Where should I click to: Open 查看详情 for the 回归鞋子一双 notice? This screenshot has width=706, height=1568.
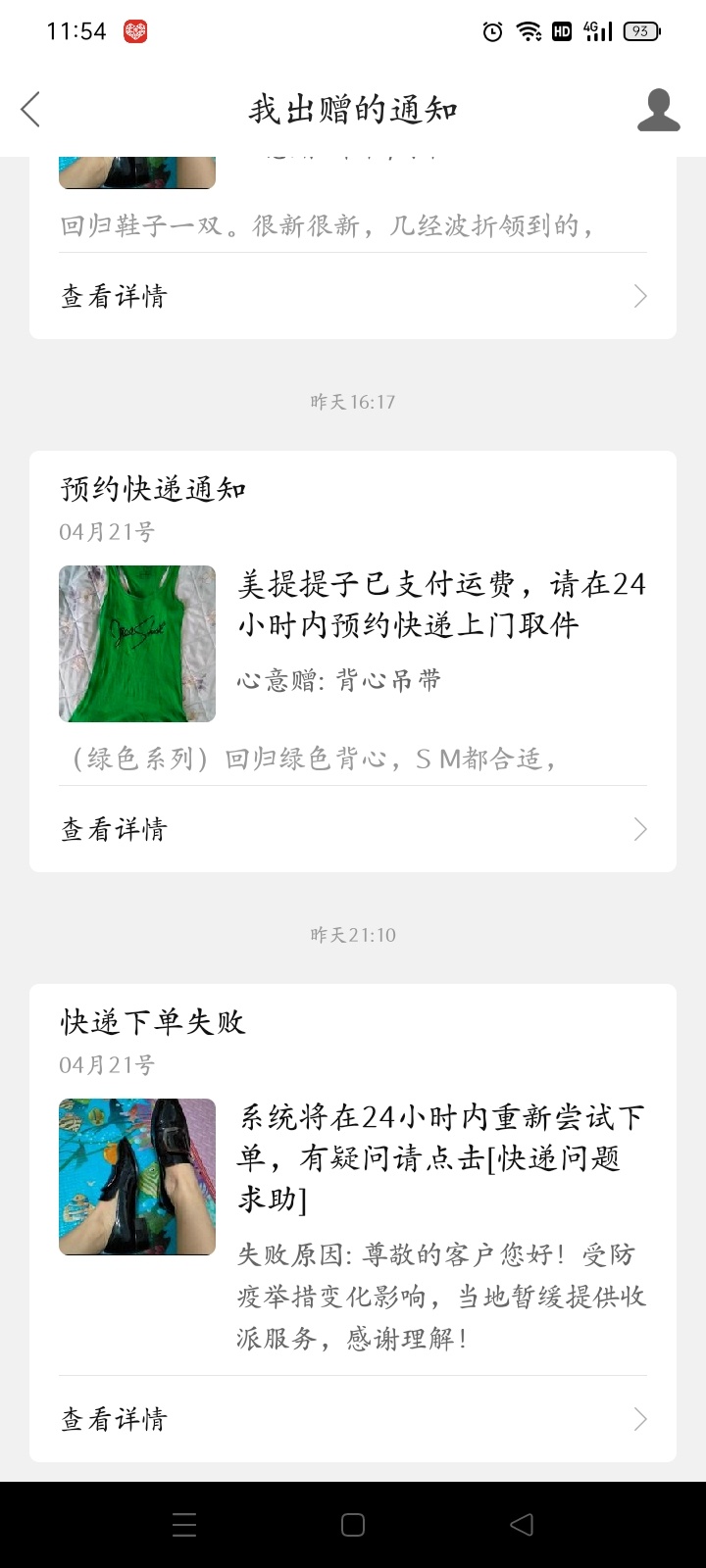tap(353, 296)
